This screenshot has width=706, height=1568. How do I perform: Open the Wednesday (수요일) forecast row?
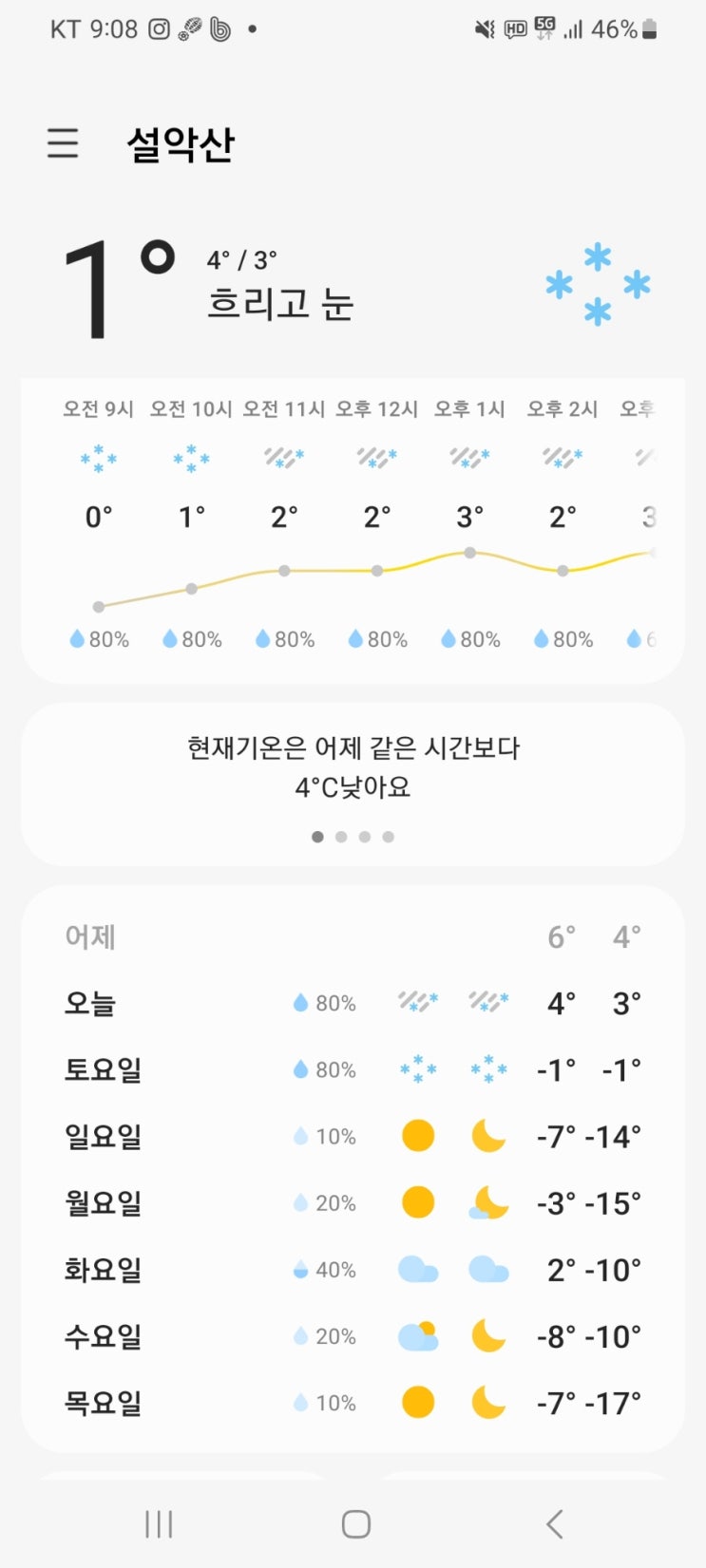353,1335
